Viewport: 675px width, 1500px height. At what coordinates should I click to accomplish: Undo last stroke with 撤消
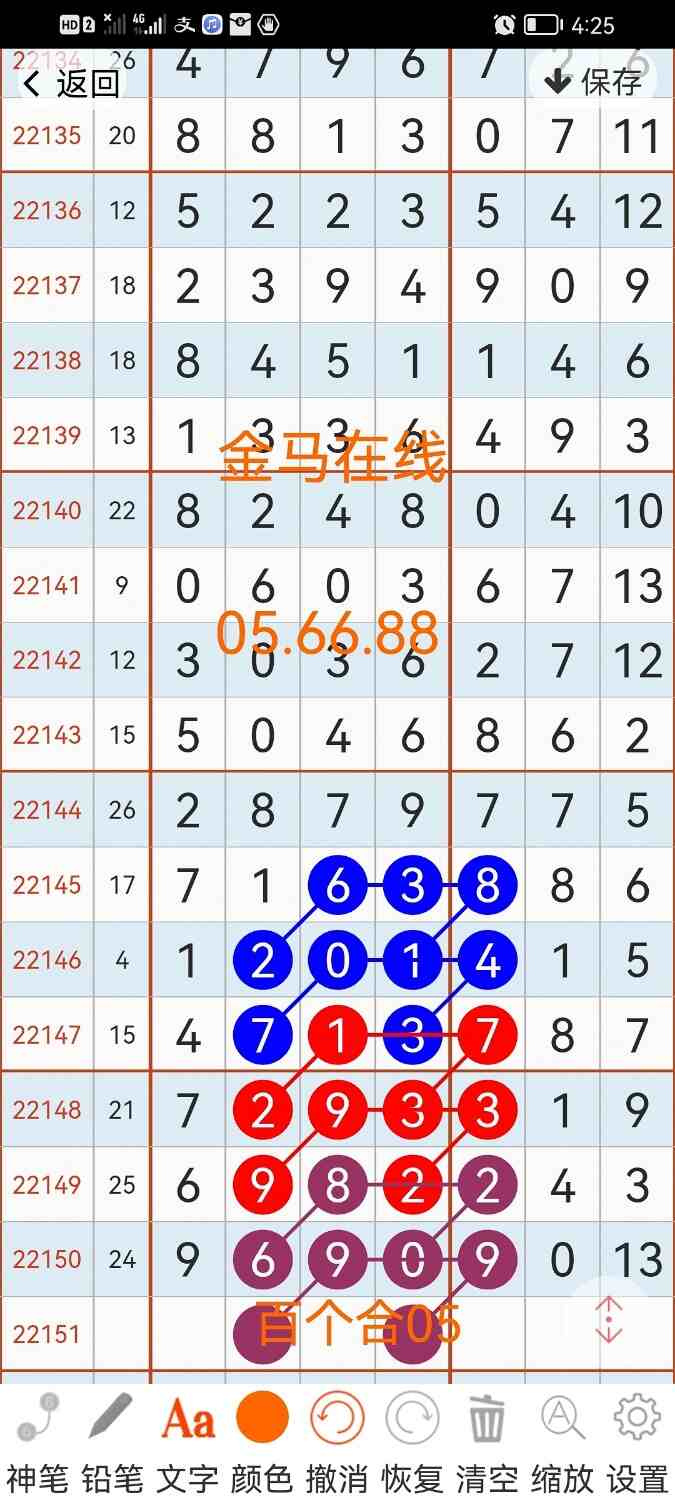point(337,1435)
